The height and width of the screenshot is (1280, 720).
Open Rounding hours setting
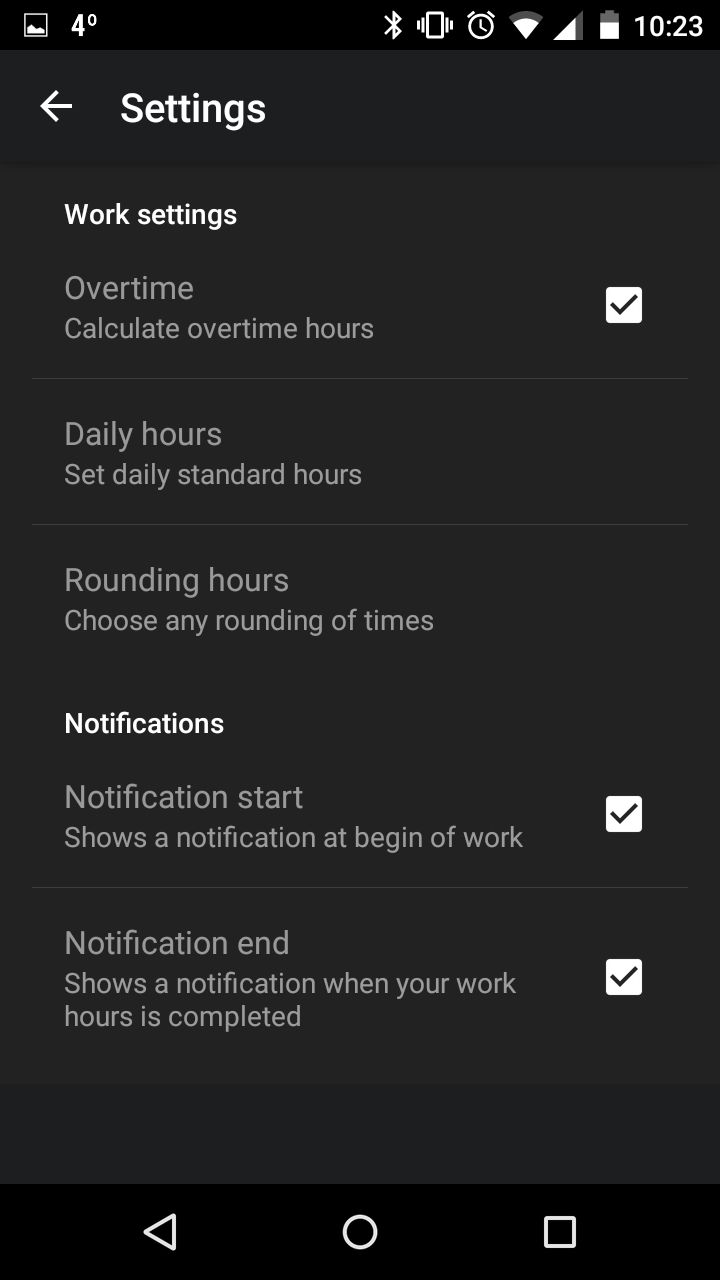[360, 598]
